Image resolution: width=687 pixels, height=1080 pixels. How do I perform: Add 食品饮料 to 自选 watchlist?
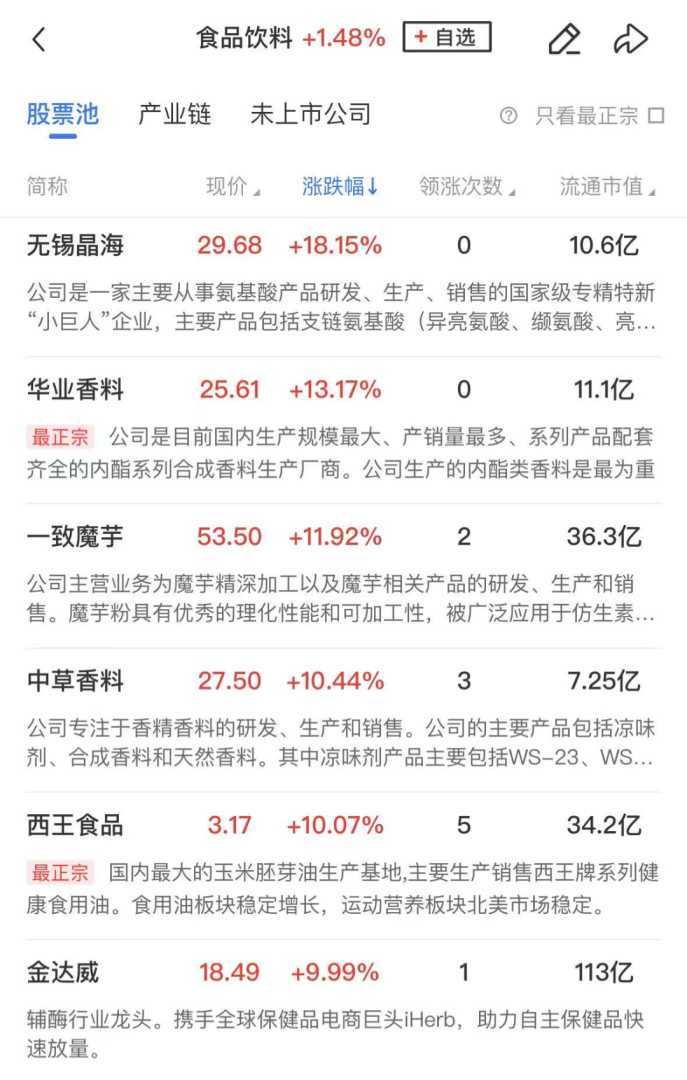[446, 38]
